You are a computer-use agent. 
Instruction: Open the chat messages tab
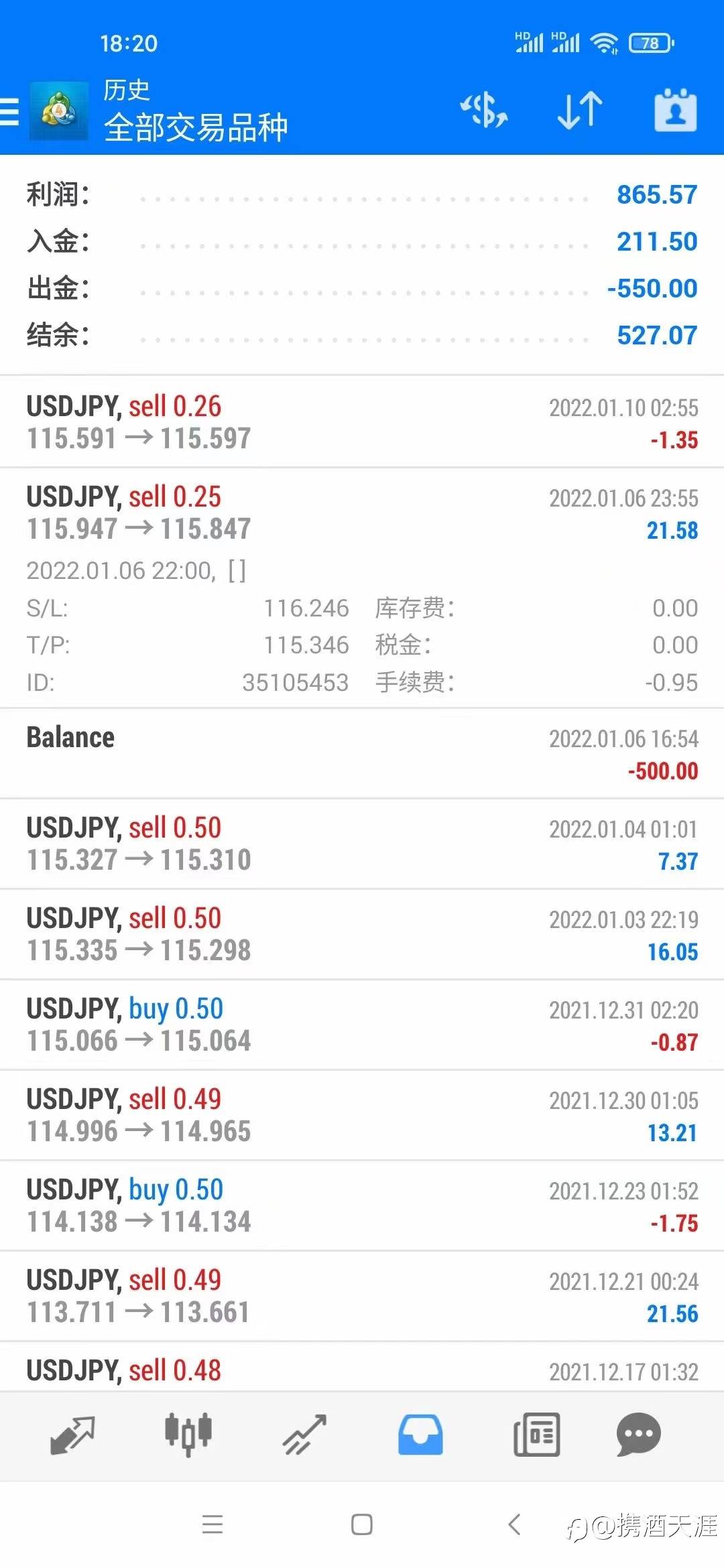(x=638, y=1435)
